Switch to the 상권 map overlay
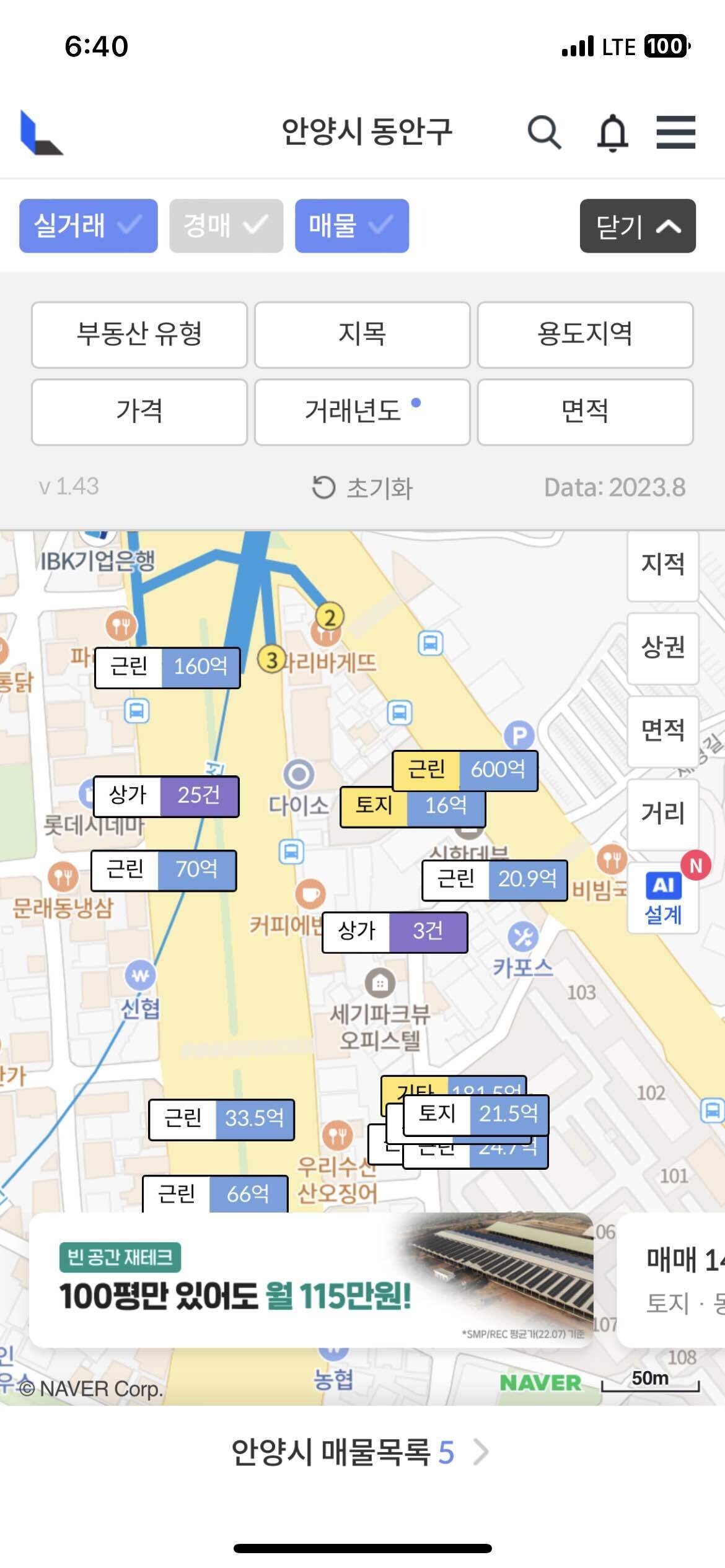725x1568 pixels. (x=662, y=648)
